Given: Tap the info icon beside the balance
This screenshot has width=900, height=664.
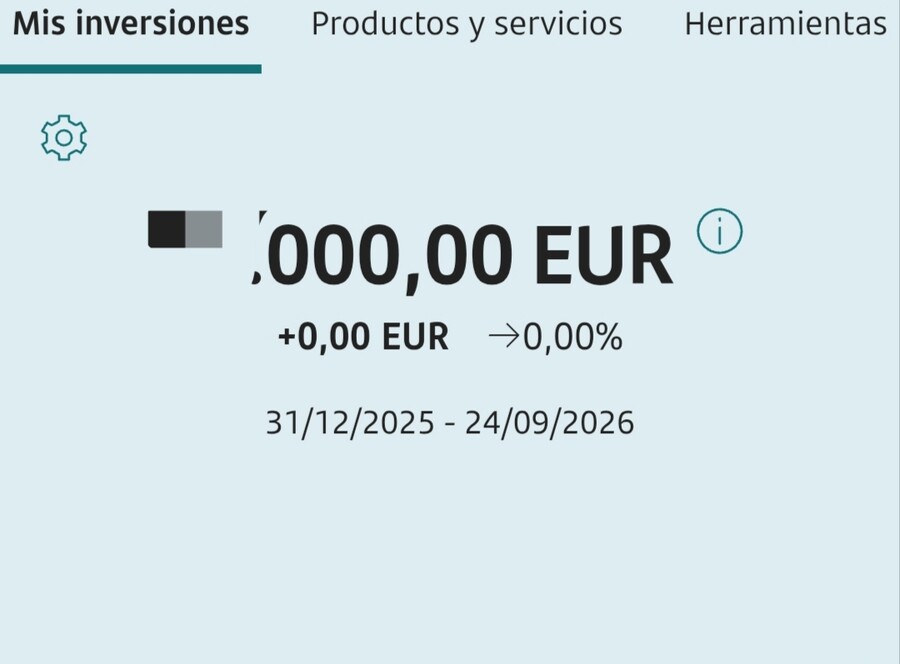Looking at the screenshot, I should (x=719, y=231).
